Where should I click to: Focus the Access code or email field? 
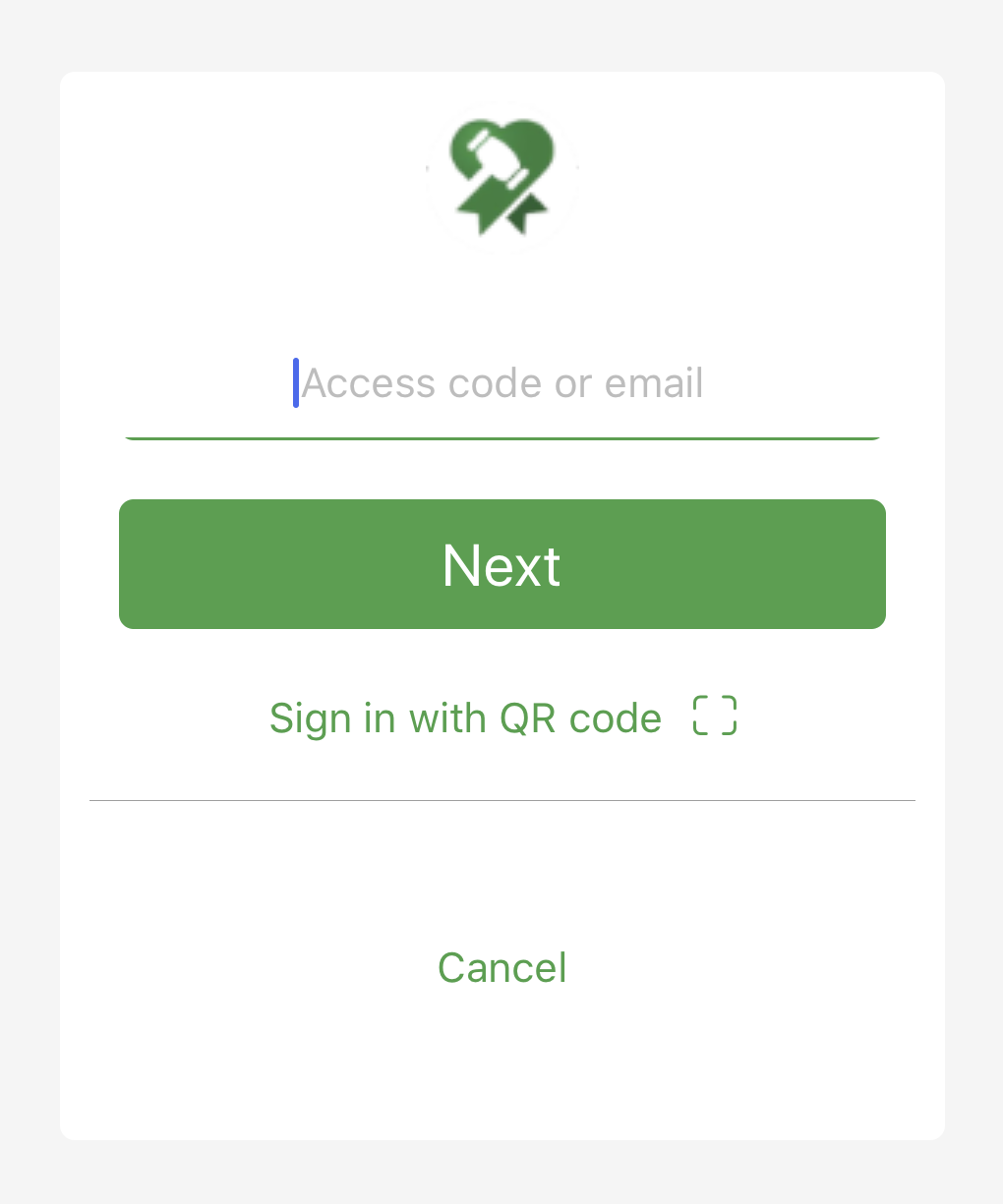(501, 384)
